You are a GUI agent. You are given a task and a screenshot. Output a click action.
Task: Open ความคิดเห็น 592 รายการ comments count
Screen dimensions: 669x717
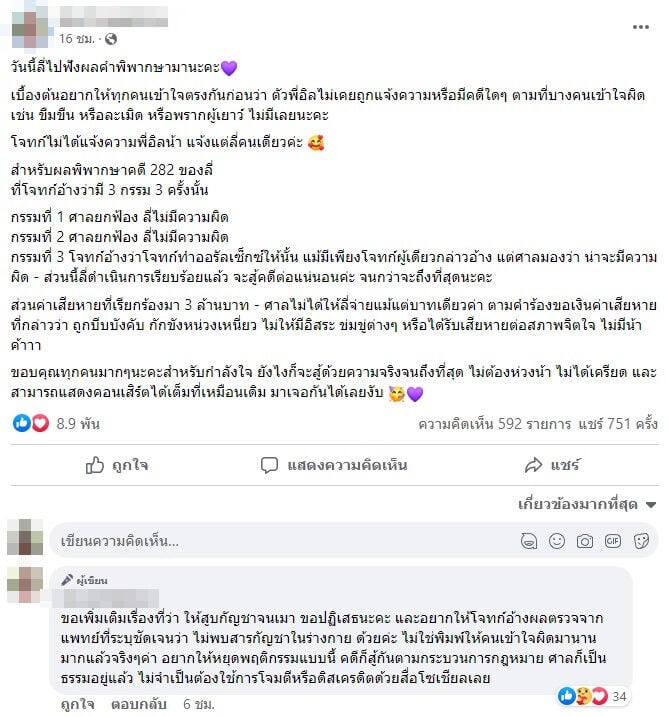[499, 423]
